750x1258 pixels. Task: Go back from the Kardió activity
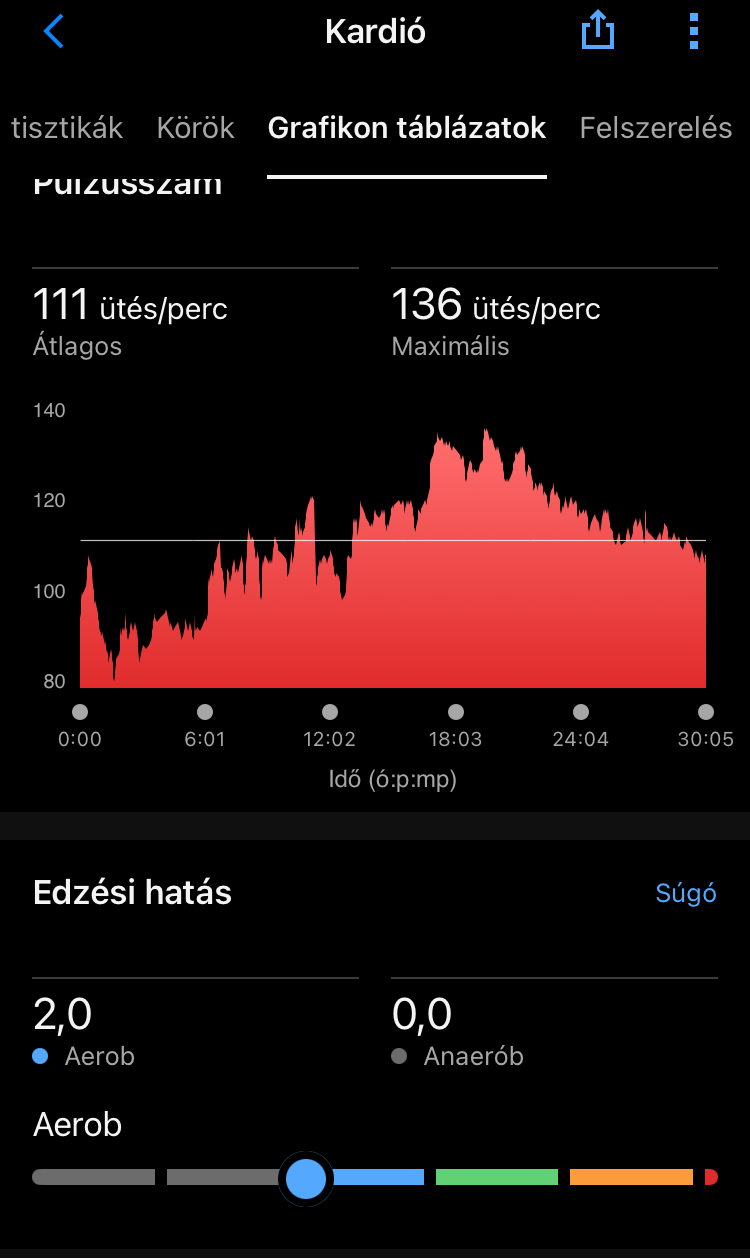[x=53, y=32]
